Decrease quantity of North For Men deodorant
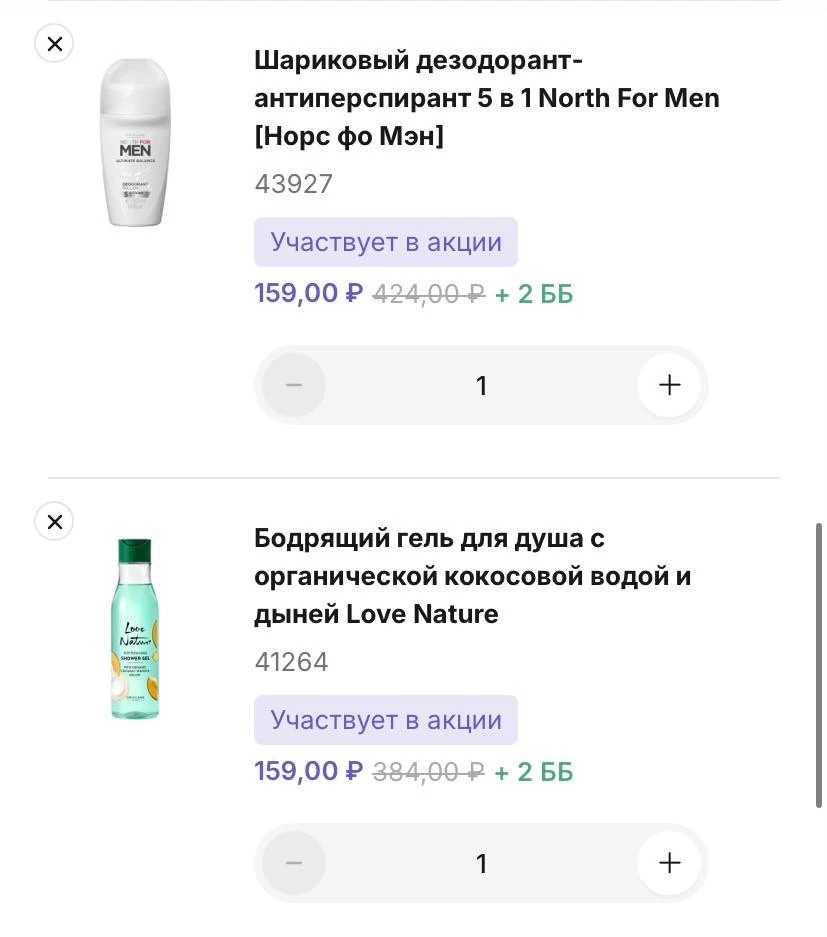This screenshot has height=937, width=827. point(294,385)
